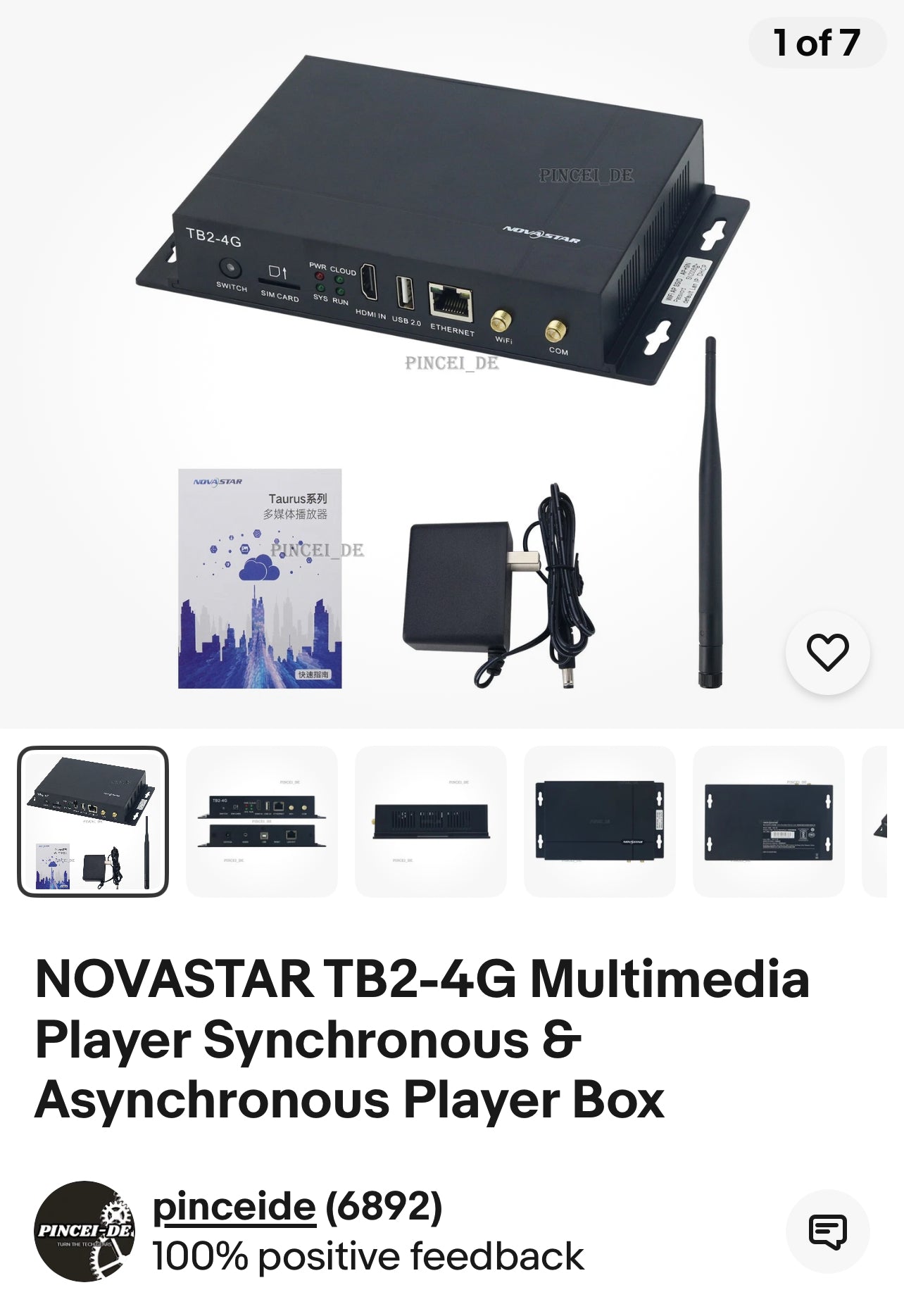Select the third thumbnail showing the side view
Viewport: 904px width, 1316px height.
pos(431,821)
